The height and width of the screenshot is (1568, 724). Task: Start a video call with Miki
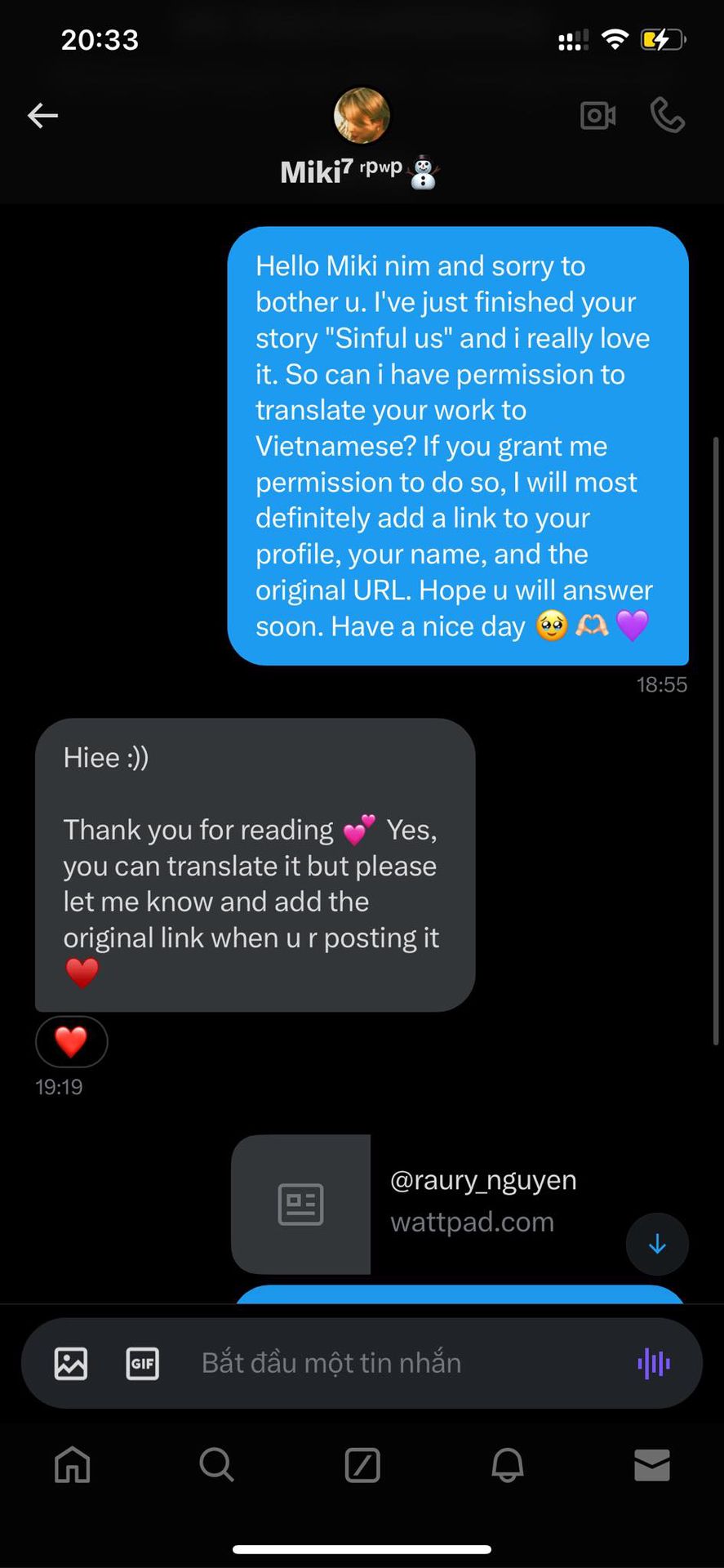click(597, 116)
